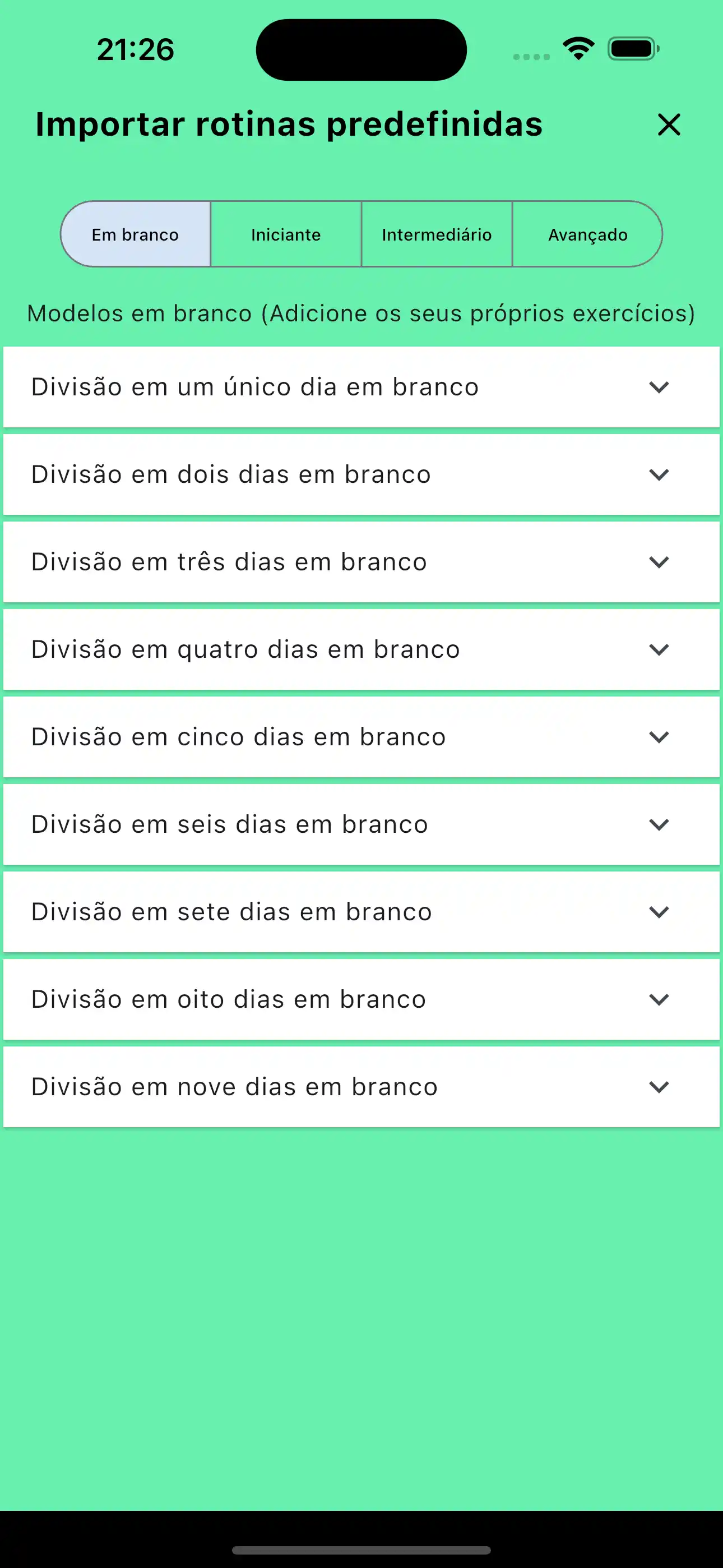Expand 'Divisão em quatro dias em branco'

tap(661, 649)
